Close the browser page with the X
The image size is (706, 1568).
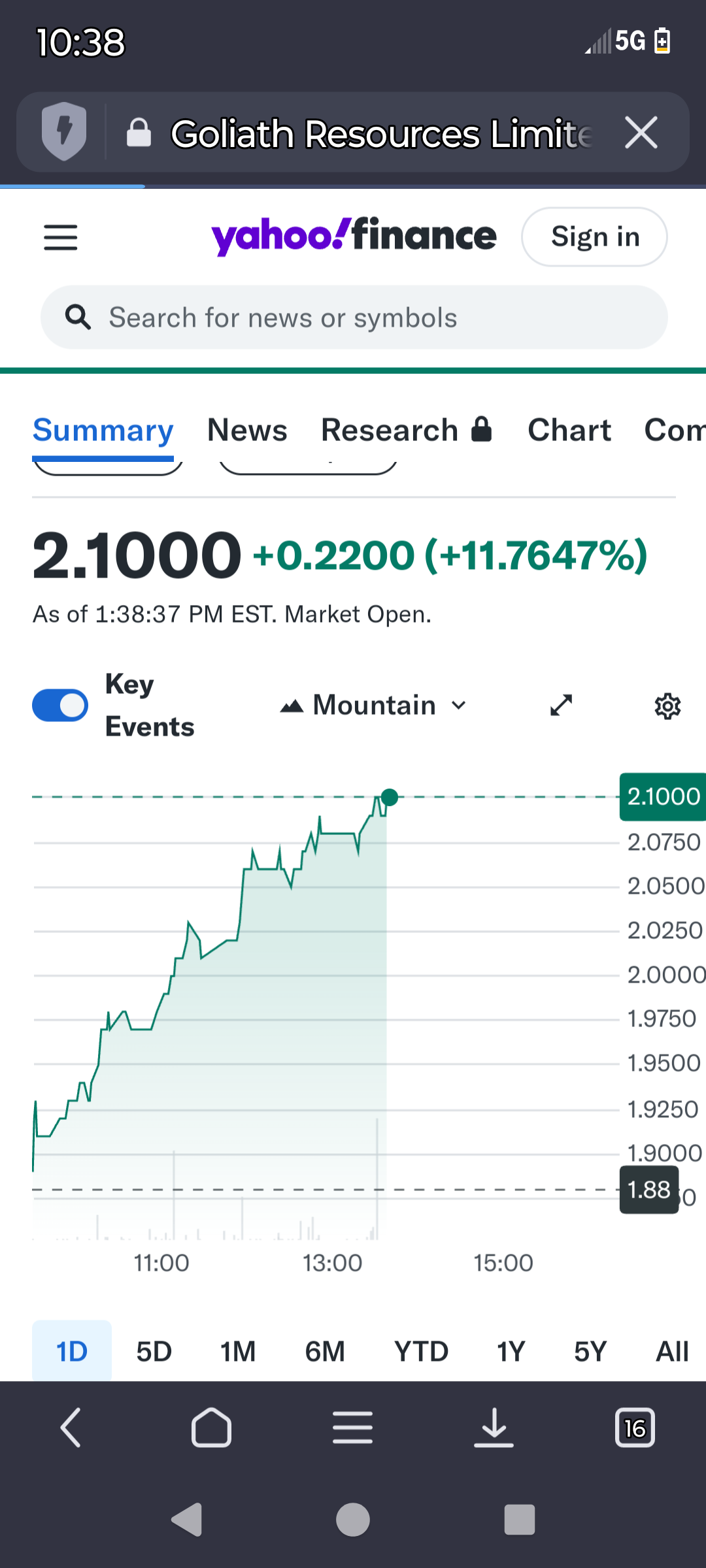(641, 133)
